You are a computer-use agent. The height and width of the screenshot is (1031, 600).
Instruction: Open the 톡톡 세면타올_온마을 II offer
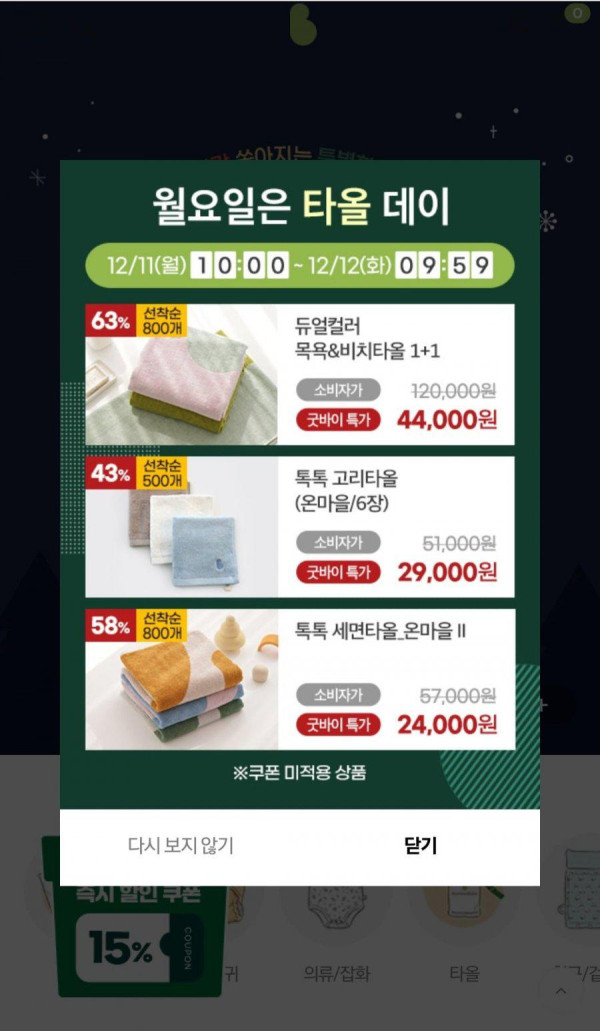300,679
